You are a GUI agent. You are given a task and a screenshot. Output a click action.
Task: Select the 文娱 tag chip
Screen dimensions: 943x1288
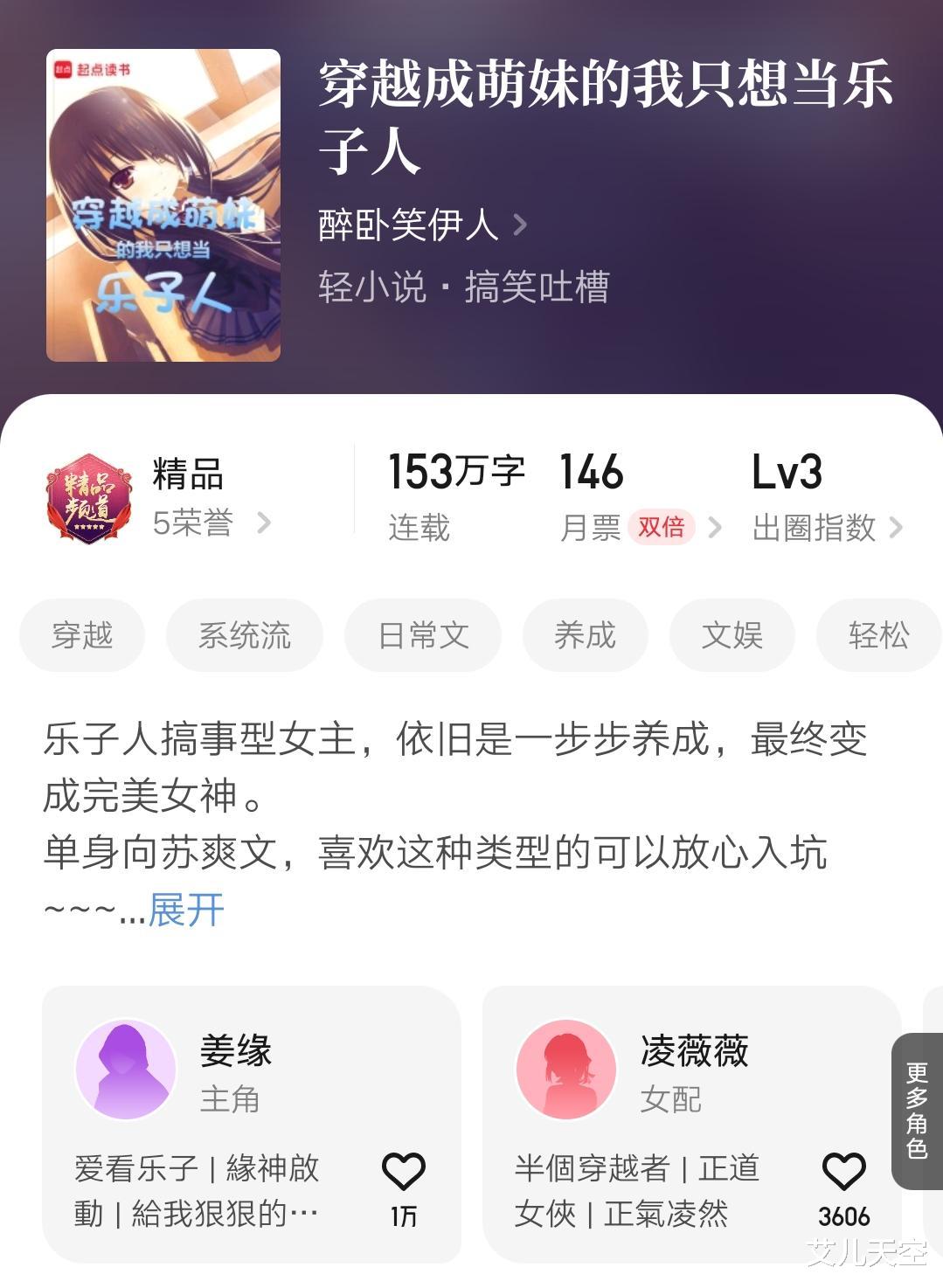click(x=732, y=635)
